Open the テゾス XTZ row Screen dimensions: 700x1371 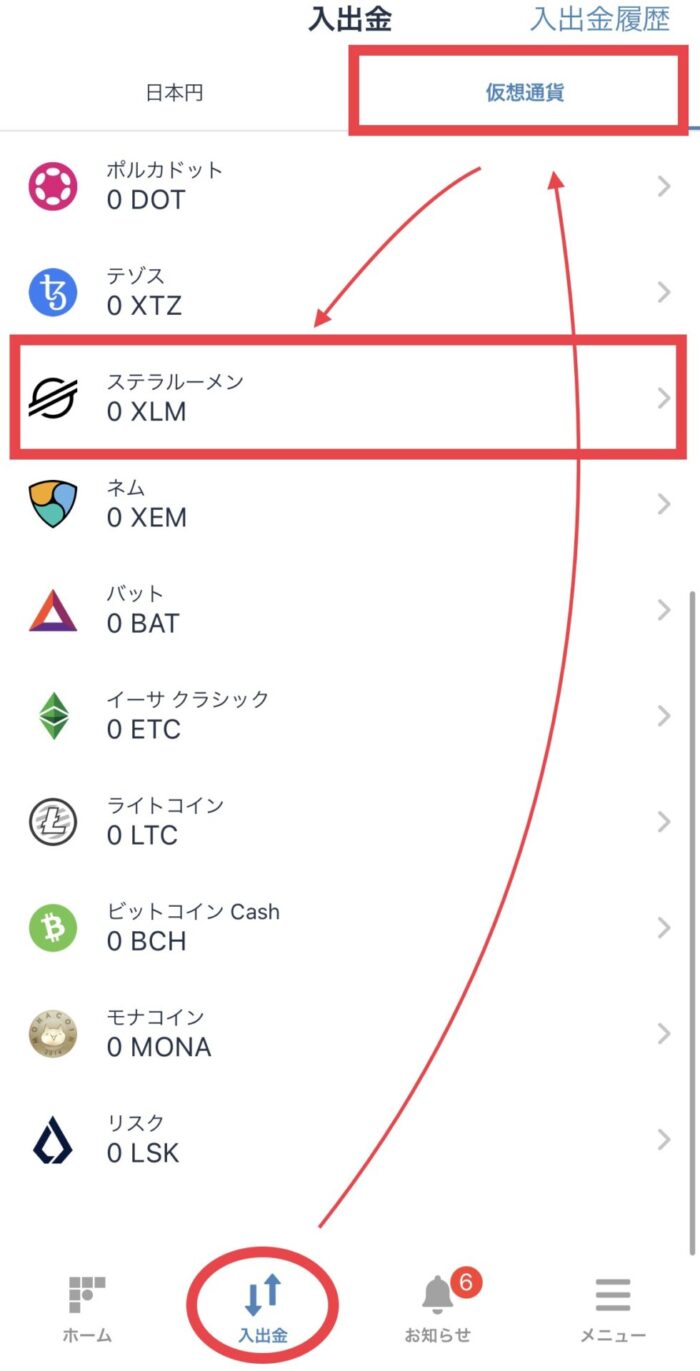350,292
